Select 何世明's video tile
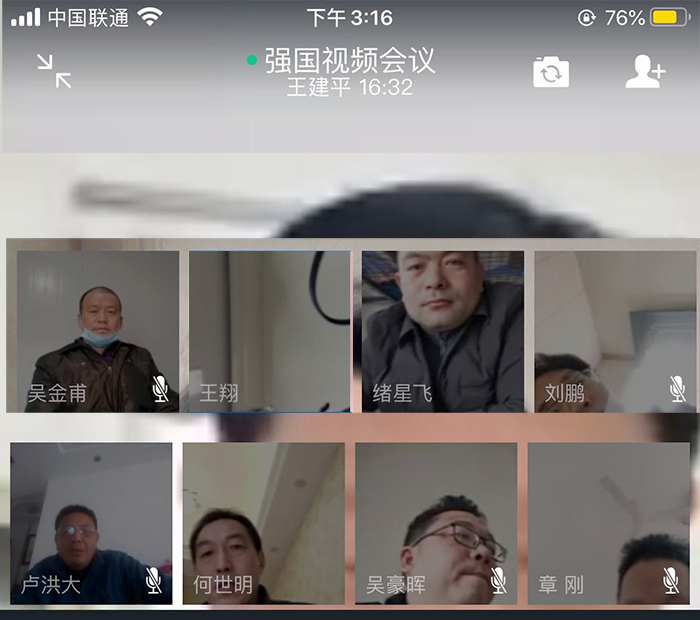Image resolution: width=700 pixels, height=620 pixels. (263, 523)
